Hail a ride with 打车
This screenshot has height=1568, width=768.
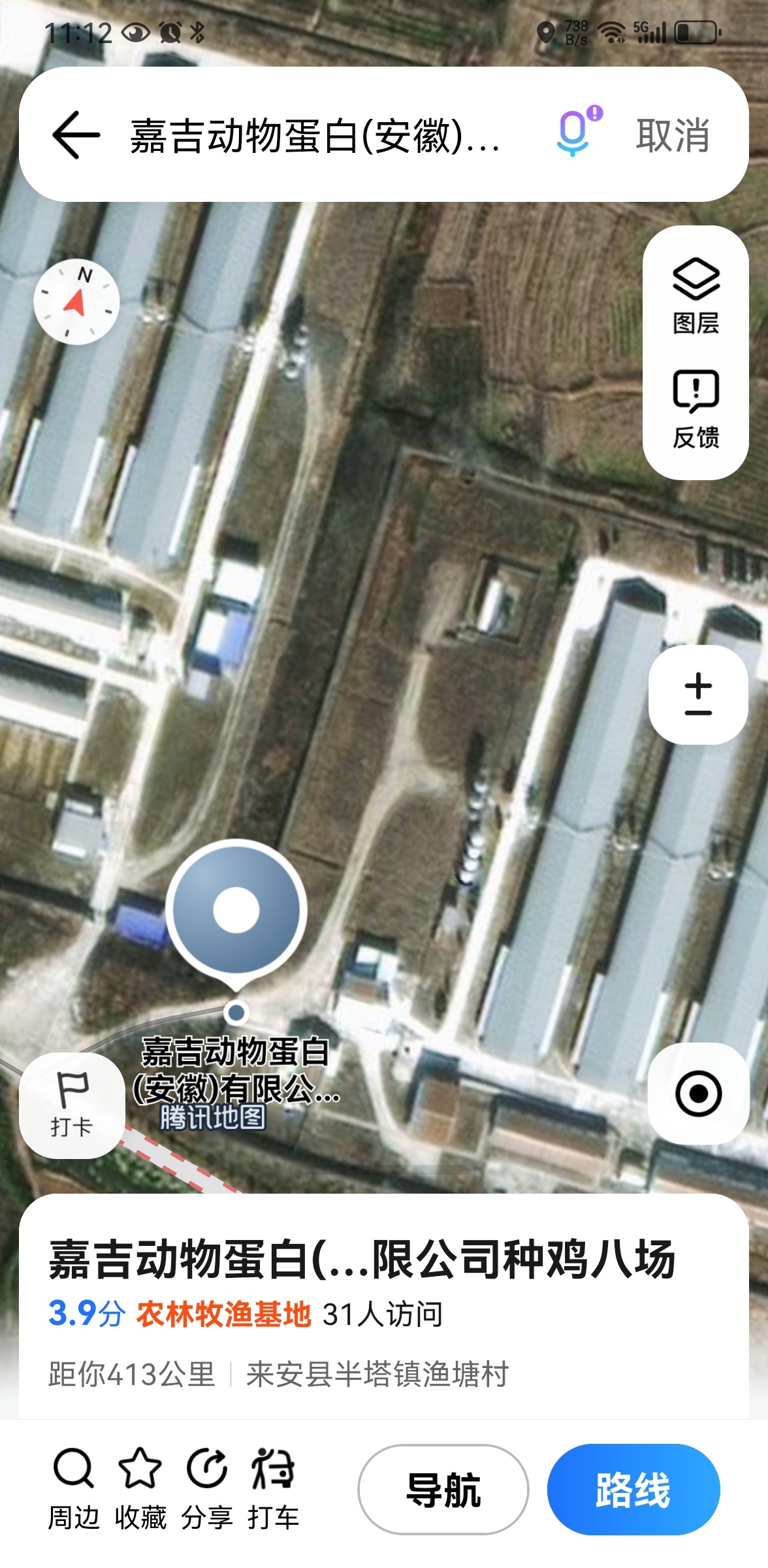point(273,1488)
